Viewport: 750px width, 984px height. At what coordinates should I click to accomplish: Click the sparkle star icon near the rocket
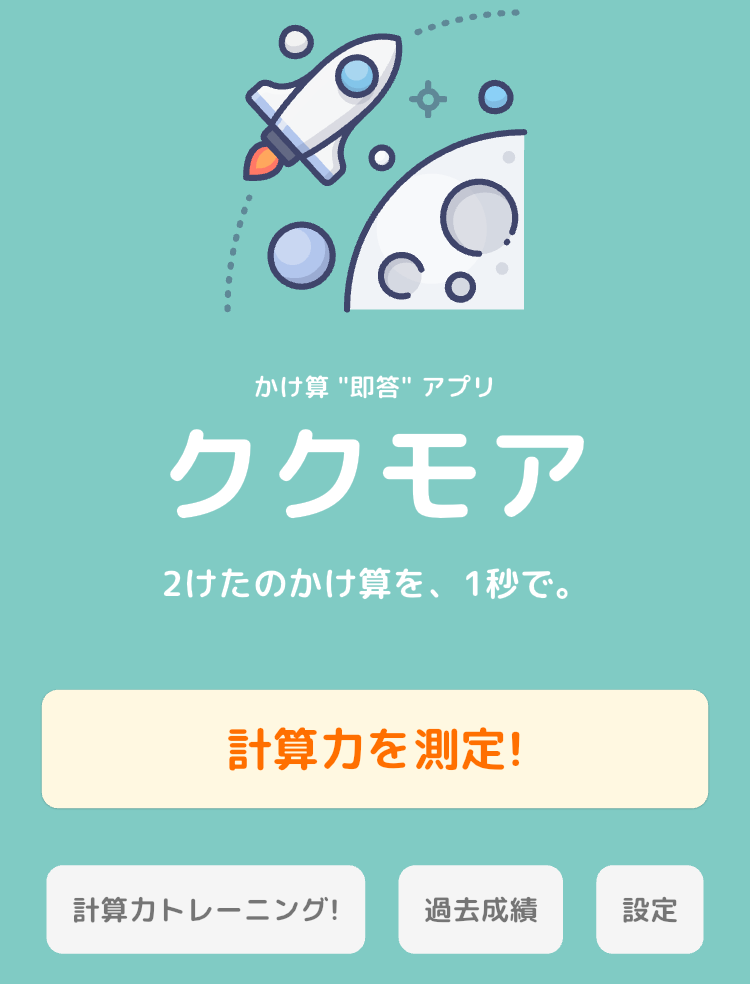(428, 98)
